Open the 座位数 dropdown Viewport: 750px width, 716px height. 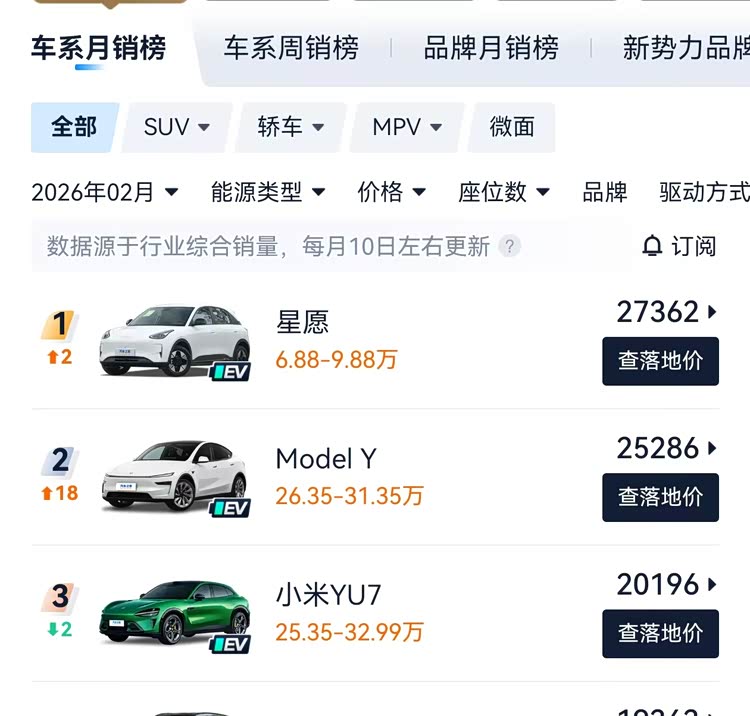point(504,192)
